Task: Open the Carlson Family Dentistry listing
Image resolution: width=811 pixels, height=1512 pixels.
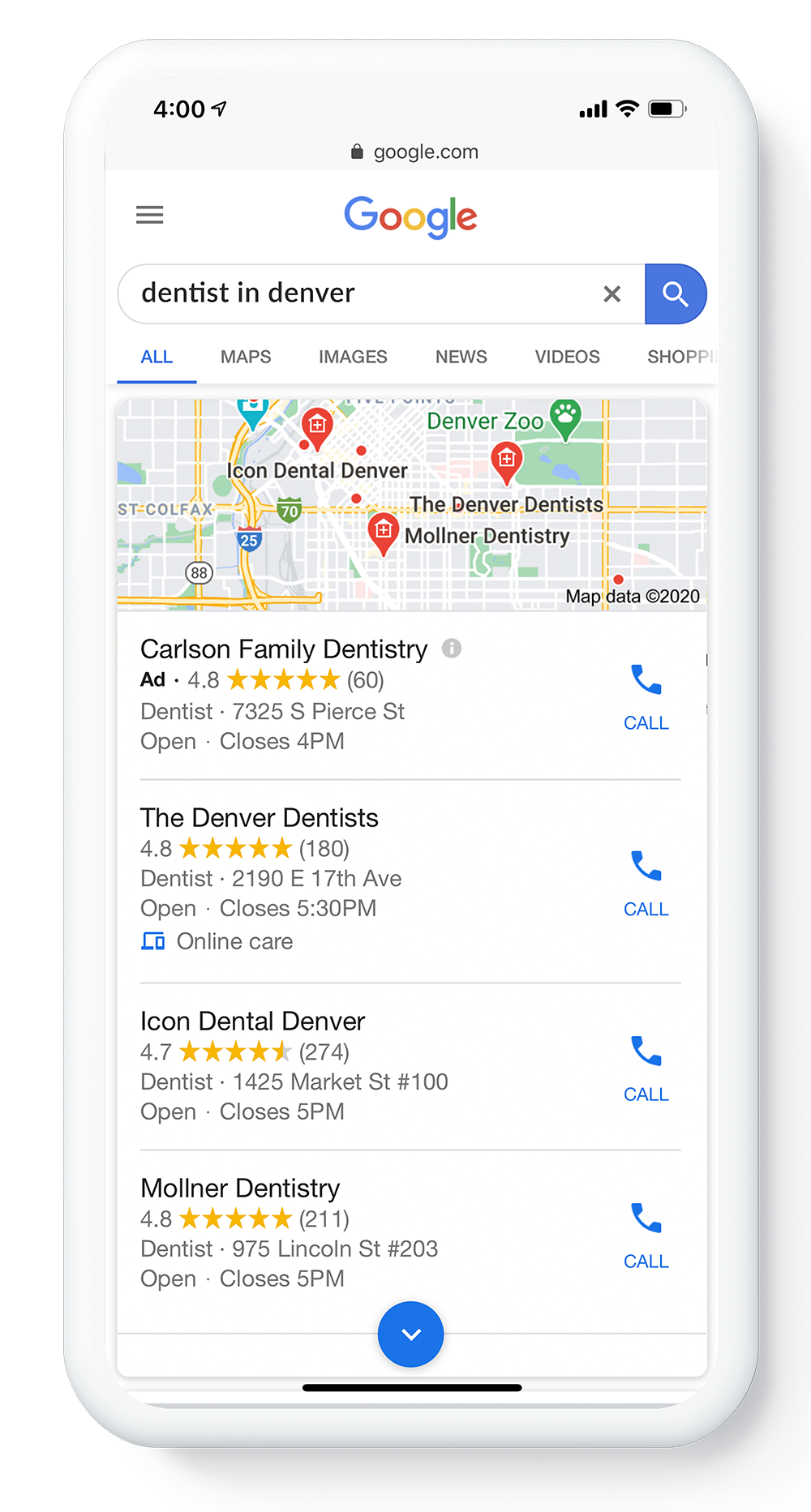Action: [284, 649]
